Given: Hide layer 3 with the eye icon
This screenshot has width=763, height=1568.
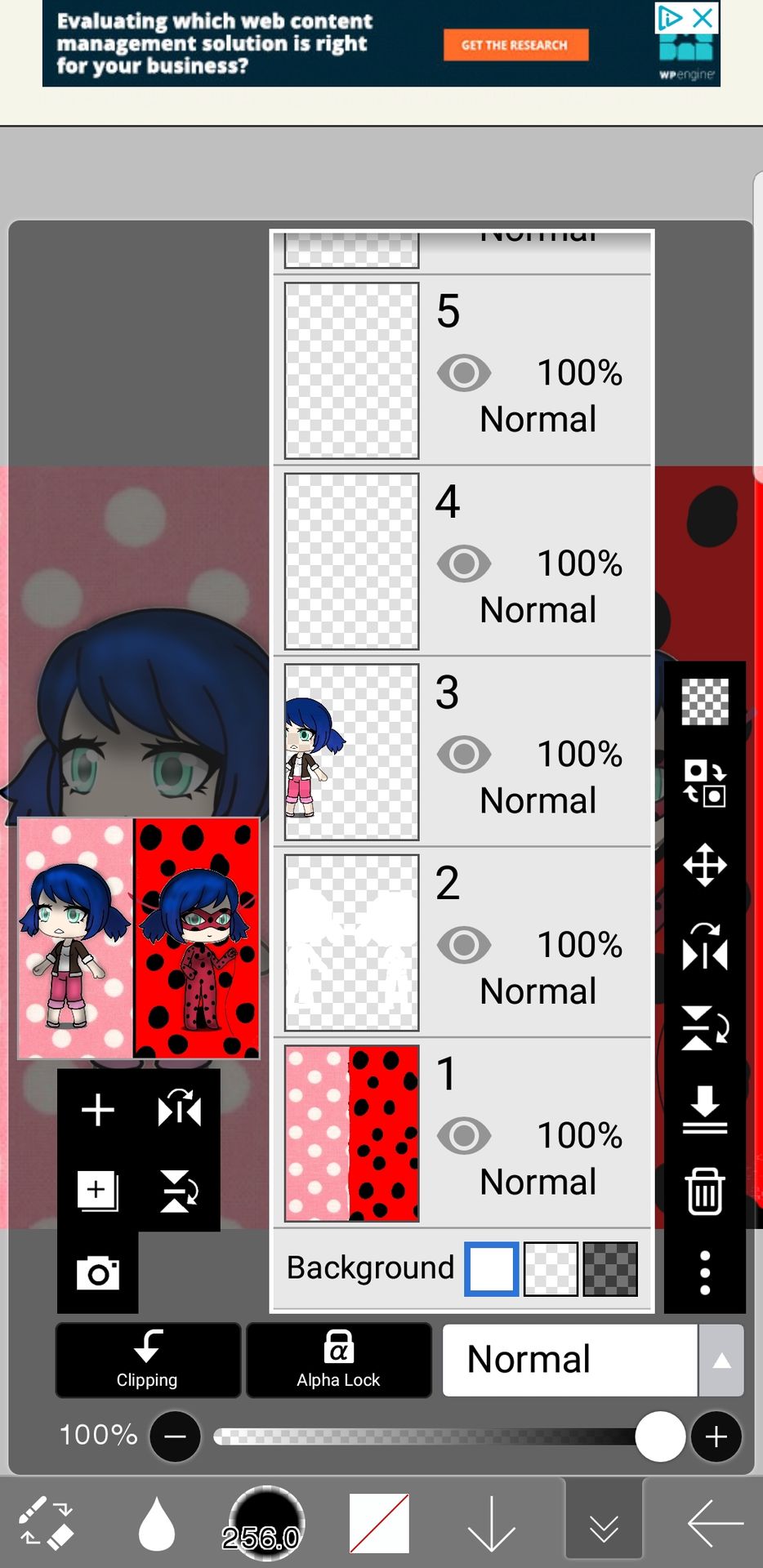Looking at the screenshot, I should tap(464, 754).
